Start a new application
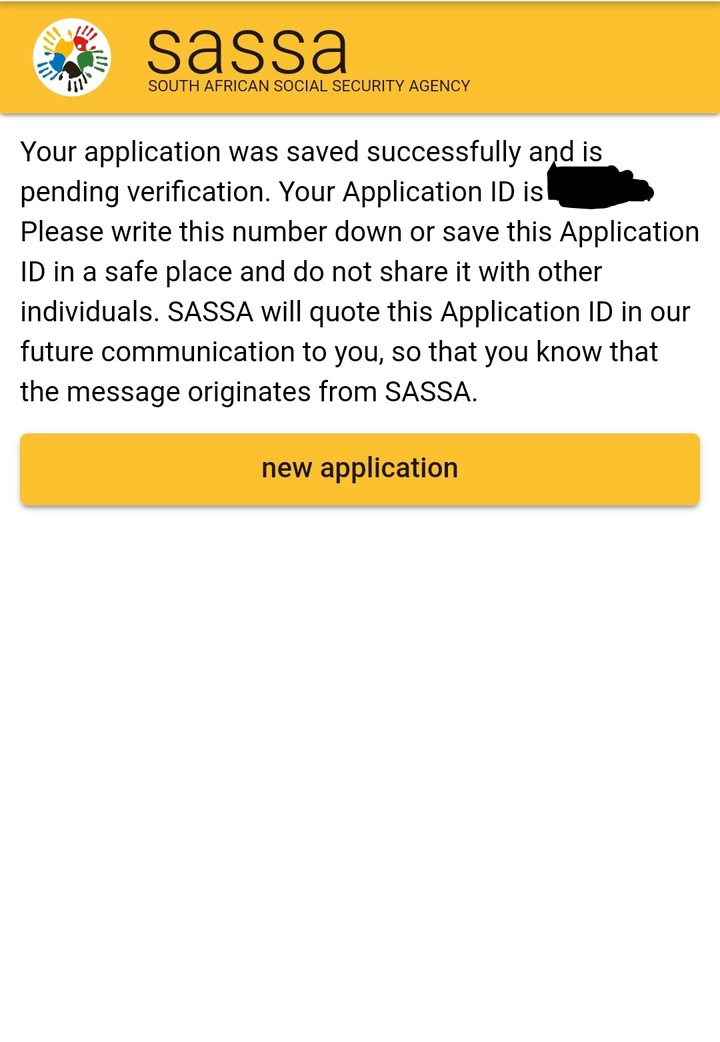Image resolution: width=720 pixels, height=1042 pixels. [360, 469]
